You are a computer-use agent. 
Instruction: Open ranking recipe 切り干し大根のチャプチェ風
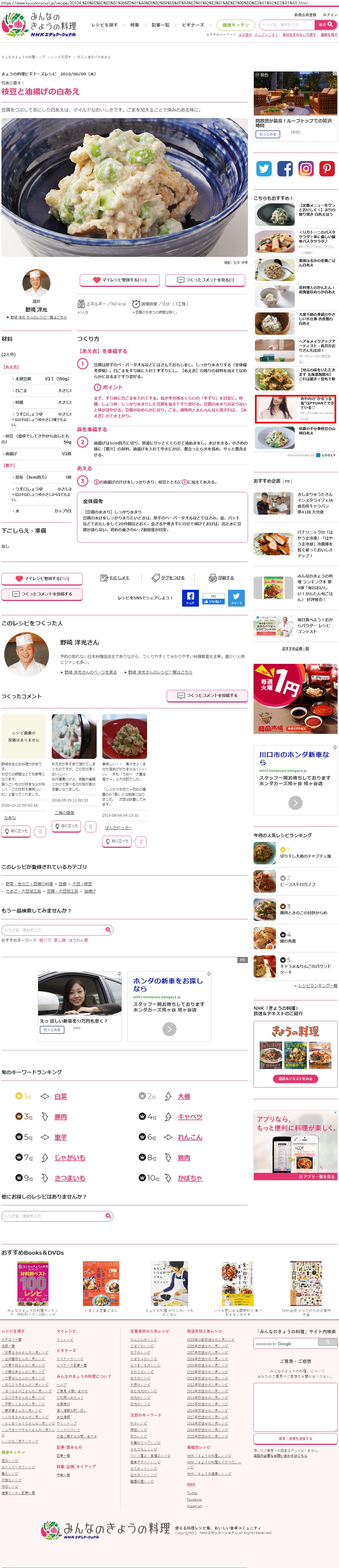pyautogui.click(x=306, y=855)
